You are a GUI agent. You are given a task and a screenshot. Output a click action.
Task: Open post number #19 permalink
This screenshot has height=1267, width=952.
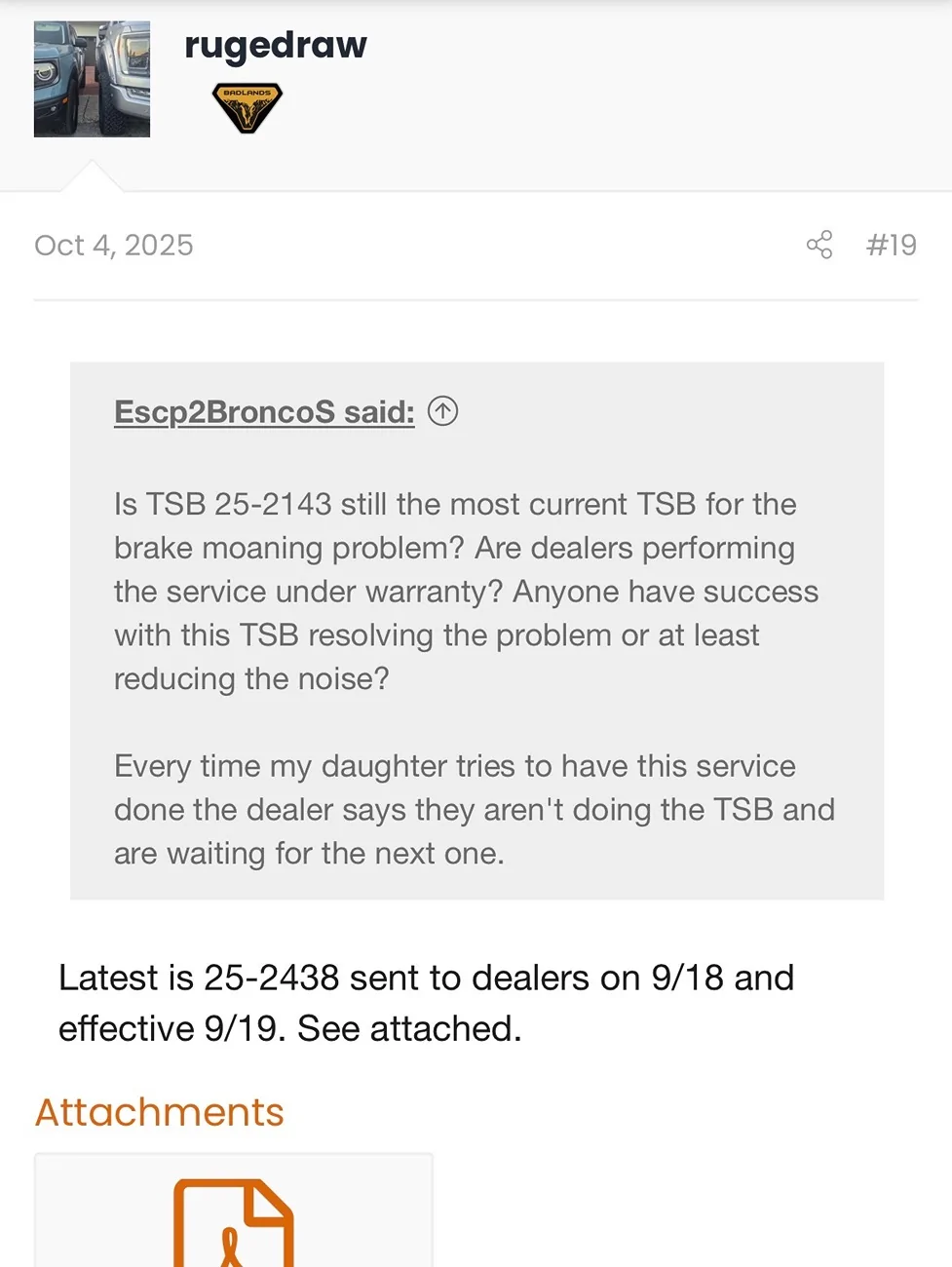pos(891,245)
